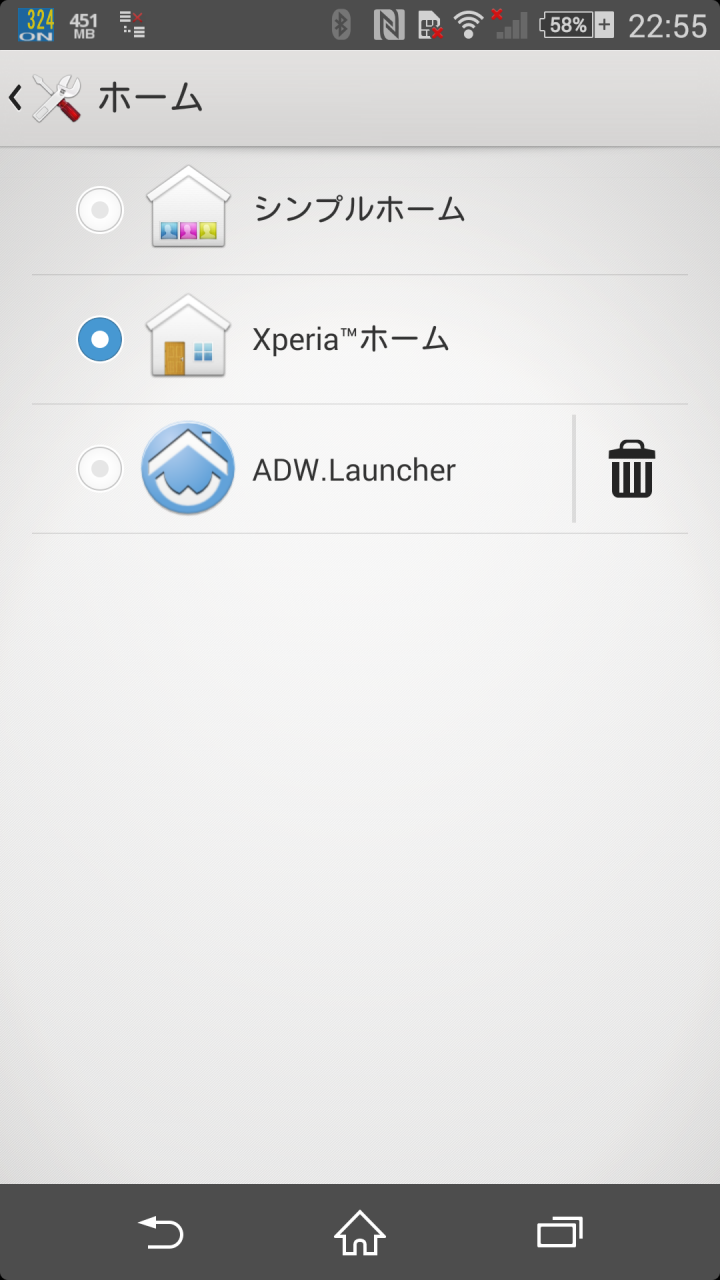Select the シンプルホーム radio button
720x1280 pixels.
pyautogui.click(x=100, y=210)
